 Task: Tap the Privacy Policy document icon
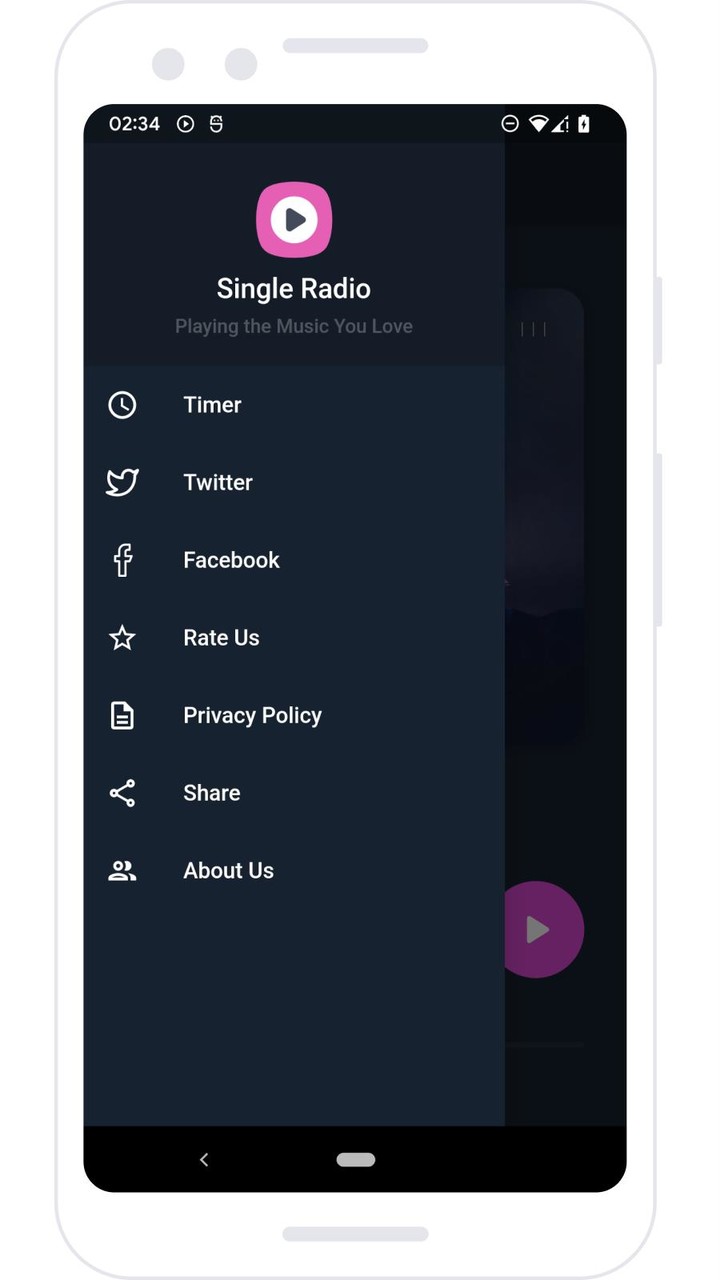[x=121, y=715]
